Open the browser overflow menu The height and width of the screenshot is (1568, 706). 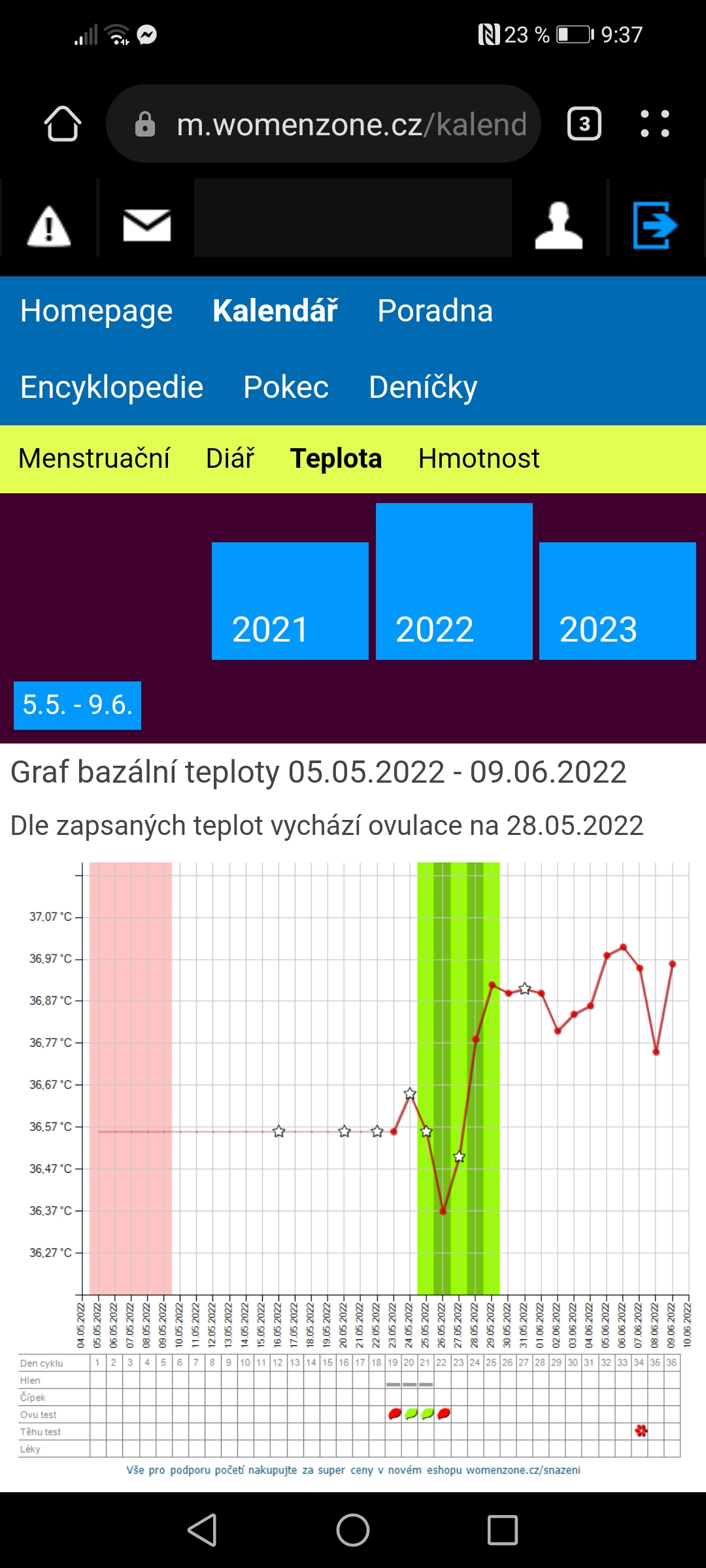654,123
